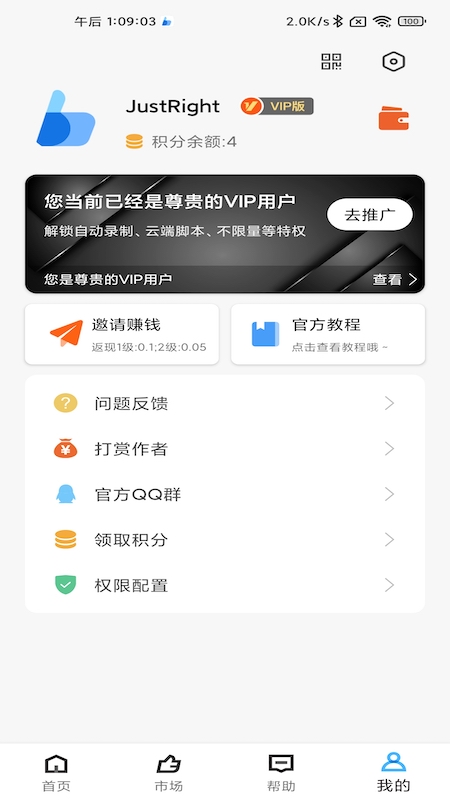
Task: Open settings via the hexagon gear icon
Action: click(x=393, y=62)
